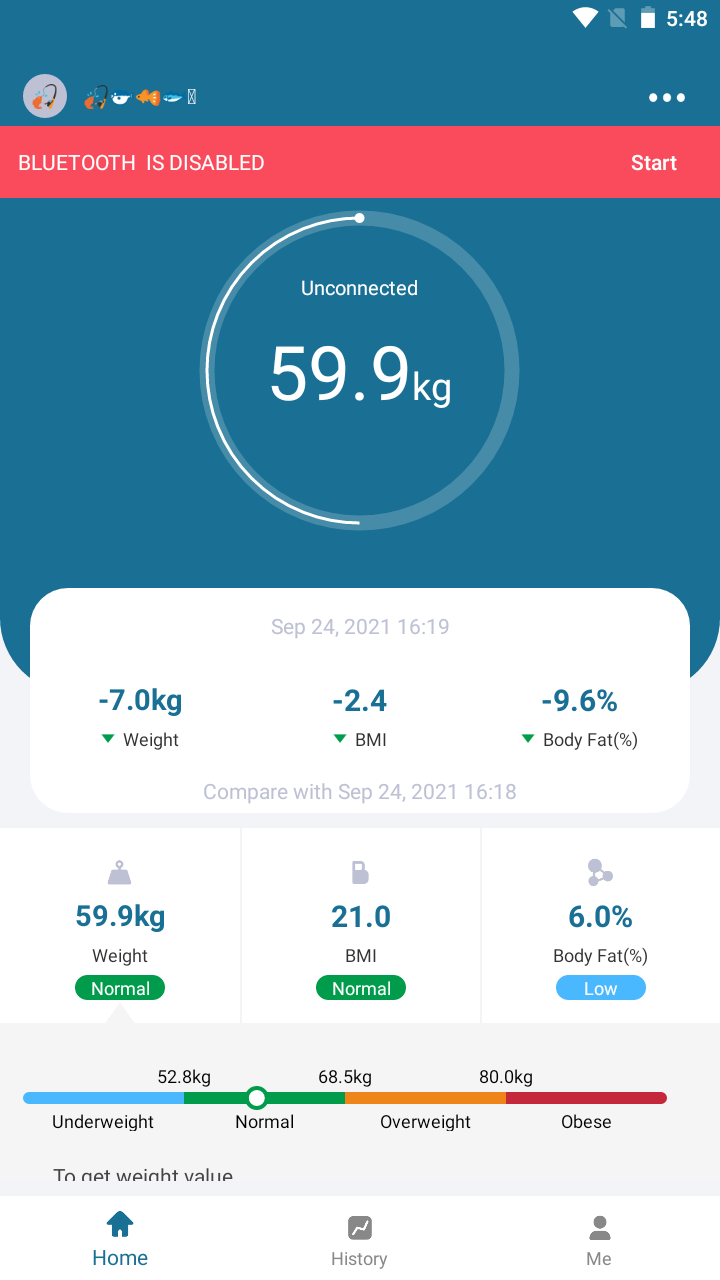Image resolution: width=720 pixels, height=1280 pixels.
Task: Click the Body Fat molecule icon
Action: pos(600,872)
